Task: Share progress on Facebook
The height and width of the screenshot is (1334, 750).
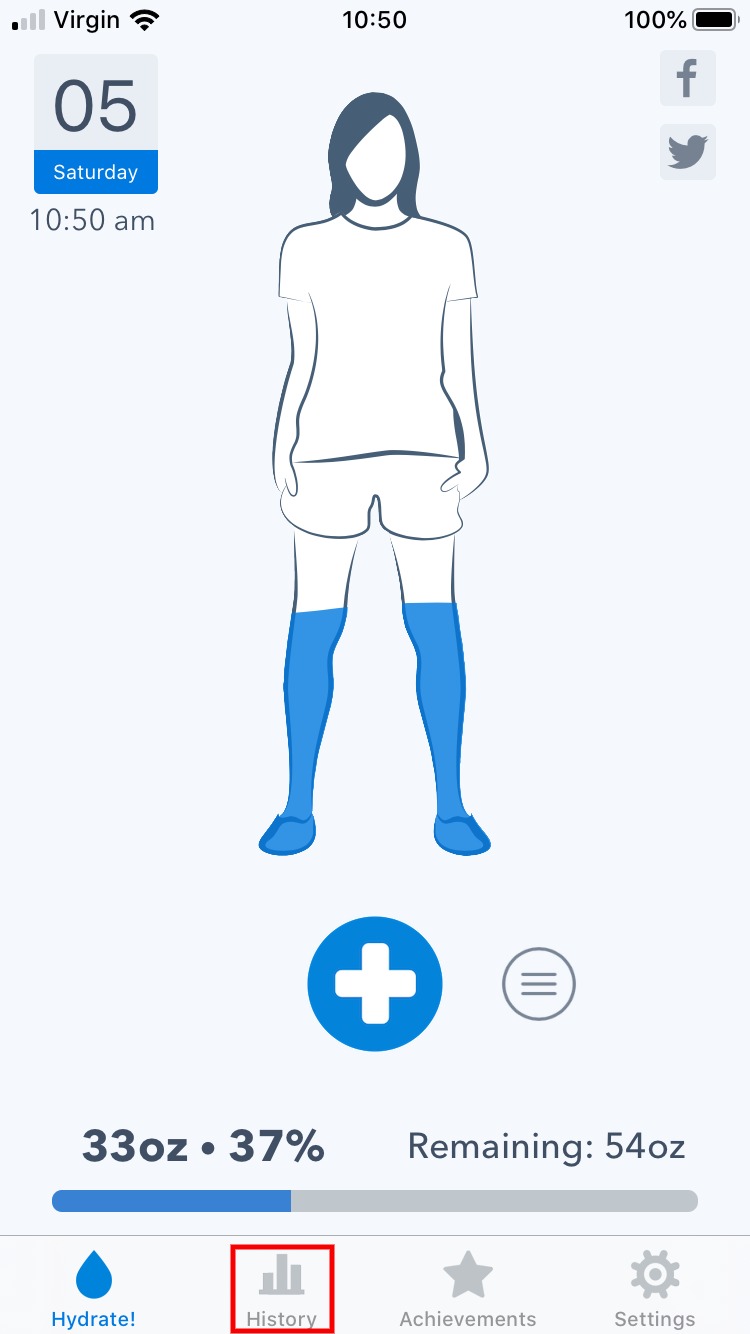Action: (x=687, y=78)
